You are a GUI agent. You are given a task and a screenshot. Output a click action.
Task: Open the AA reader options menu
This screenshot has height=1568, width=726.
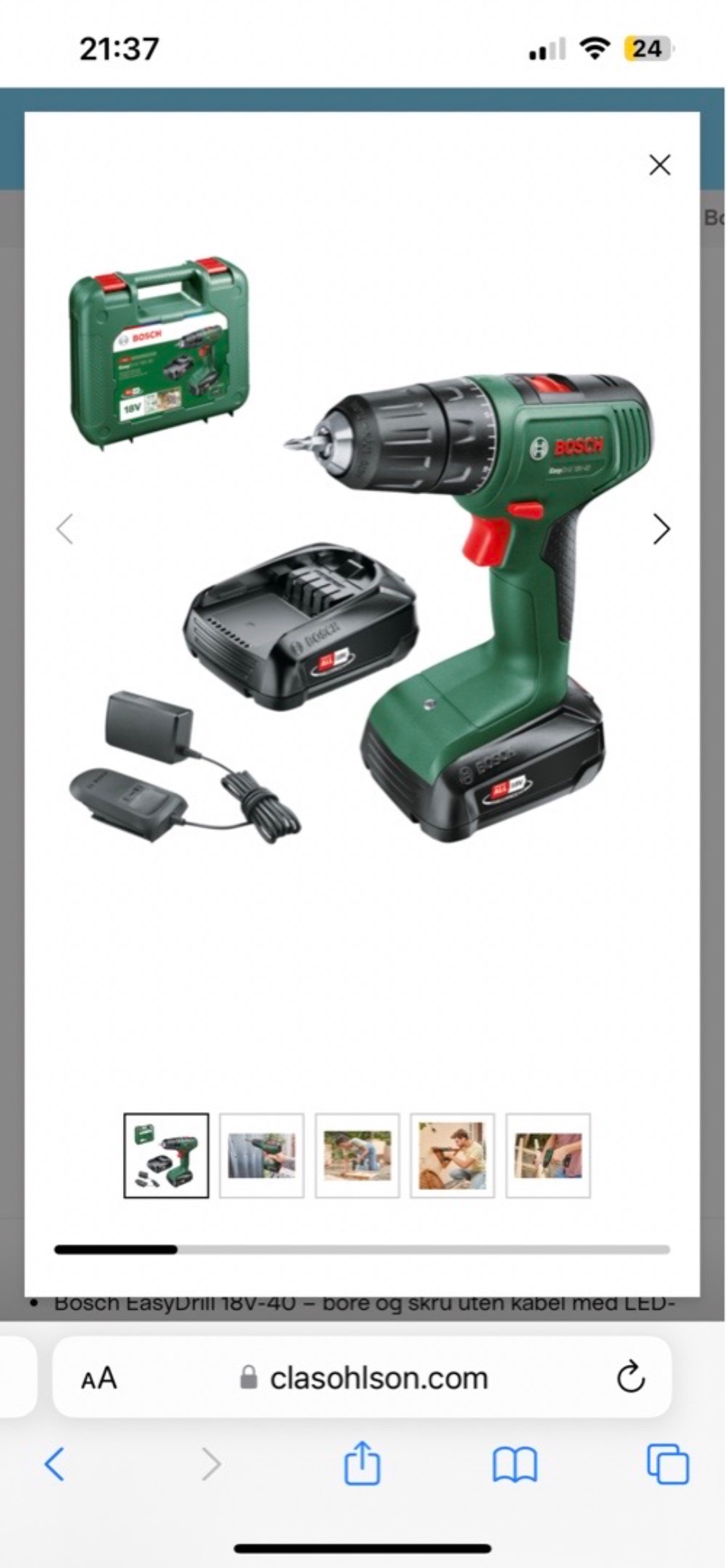[99, 1378]
